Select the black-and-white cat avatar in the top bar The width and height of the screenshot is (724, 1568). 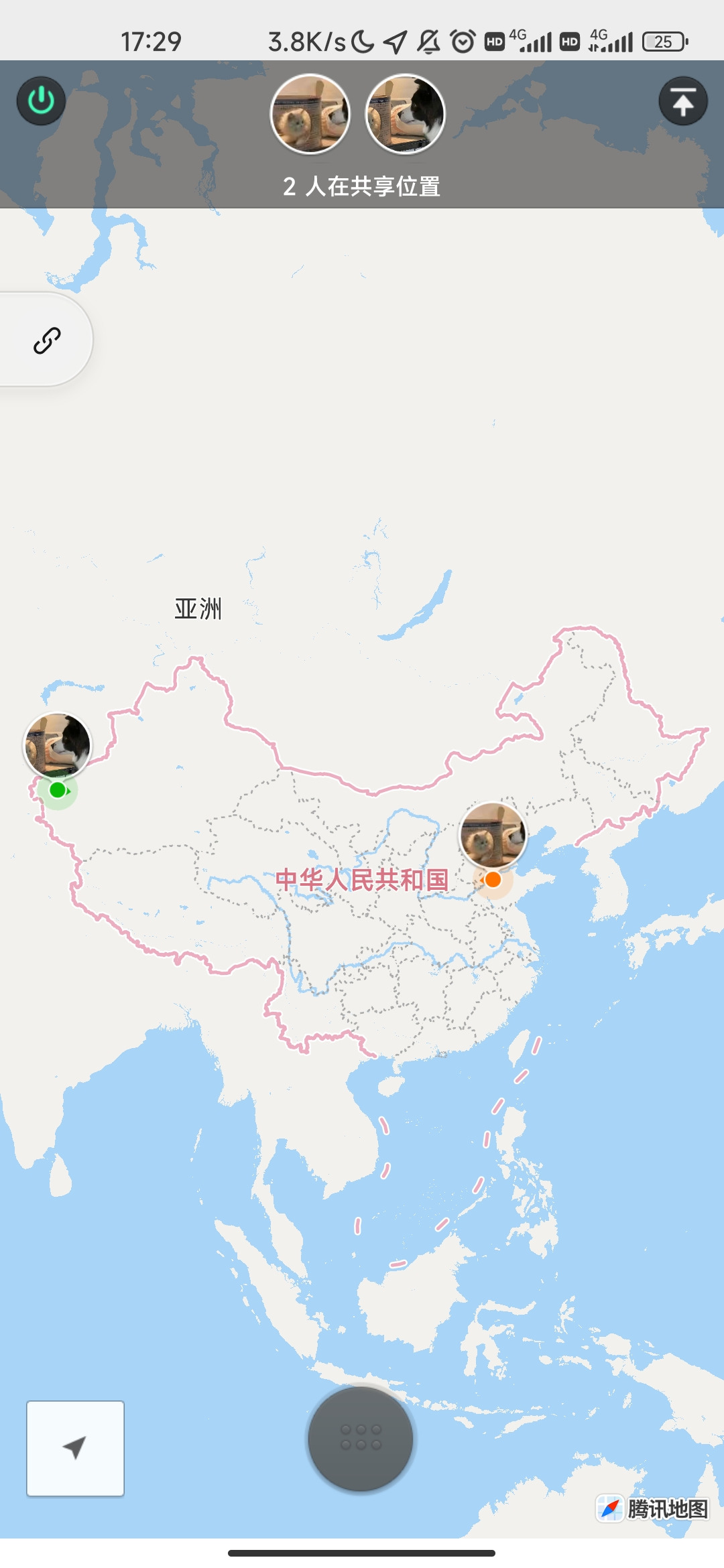point(405,114)
